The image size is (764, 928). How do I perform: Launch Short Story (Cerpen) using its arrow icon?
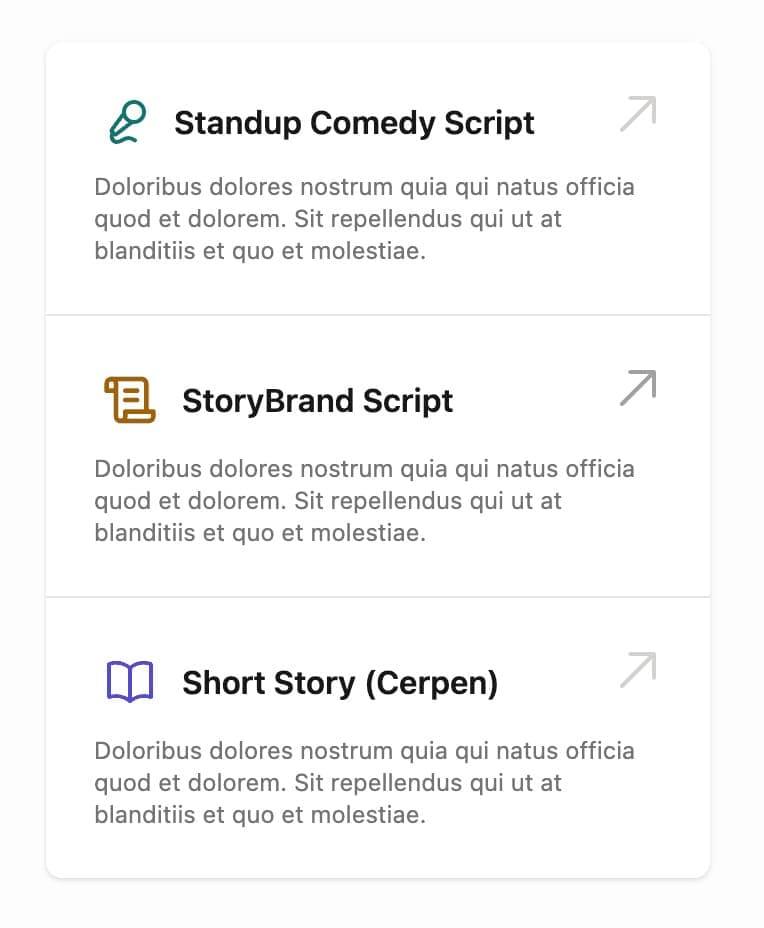637,670
